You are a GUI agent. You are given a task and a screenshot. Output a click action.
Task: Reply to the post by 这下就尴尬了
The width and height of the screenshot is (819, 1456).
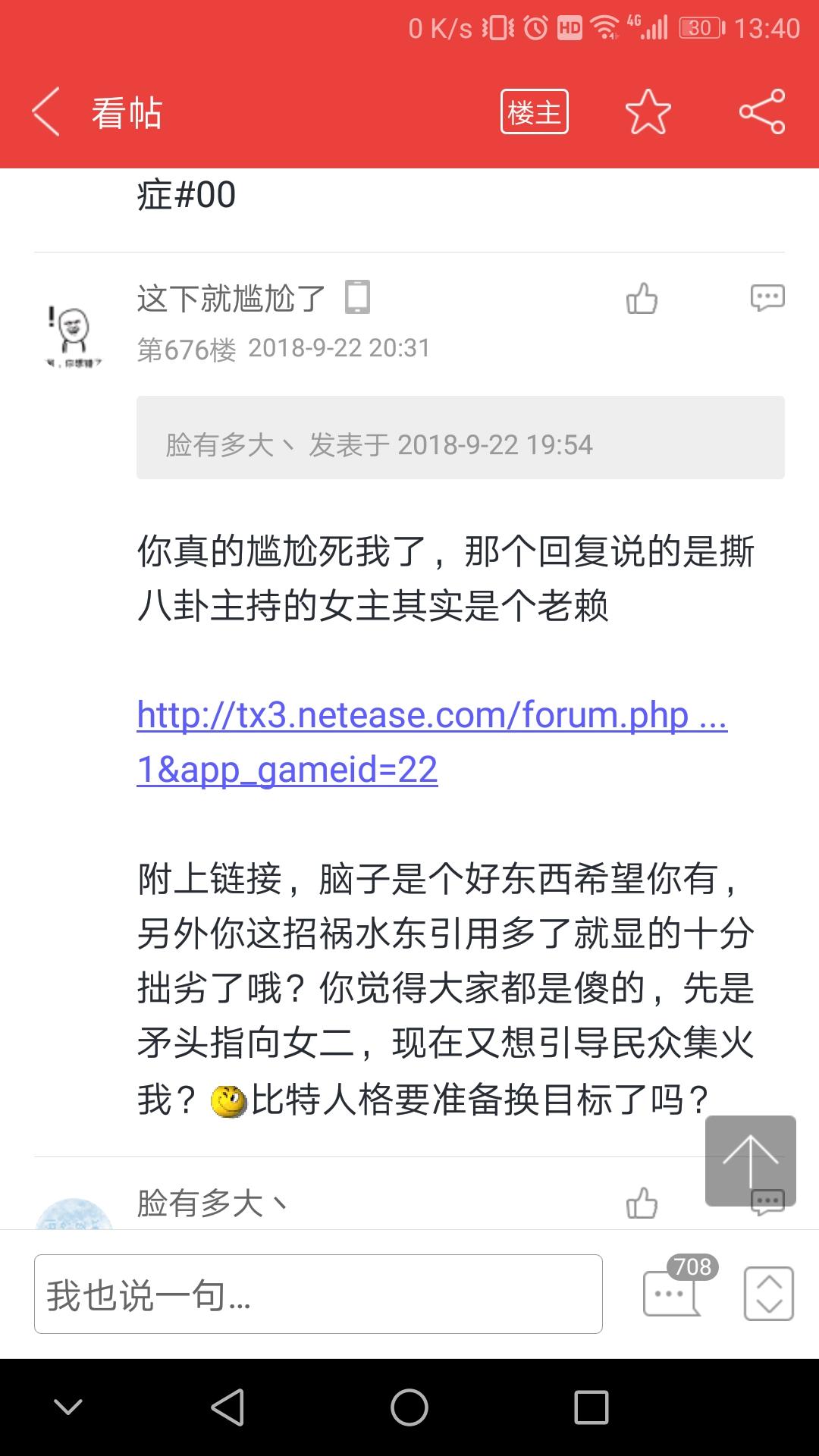click(x=767, y=298)
